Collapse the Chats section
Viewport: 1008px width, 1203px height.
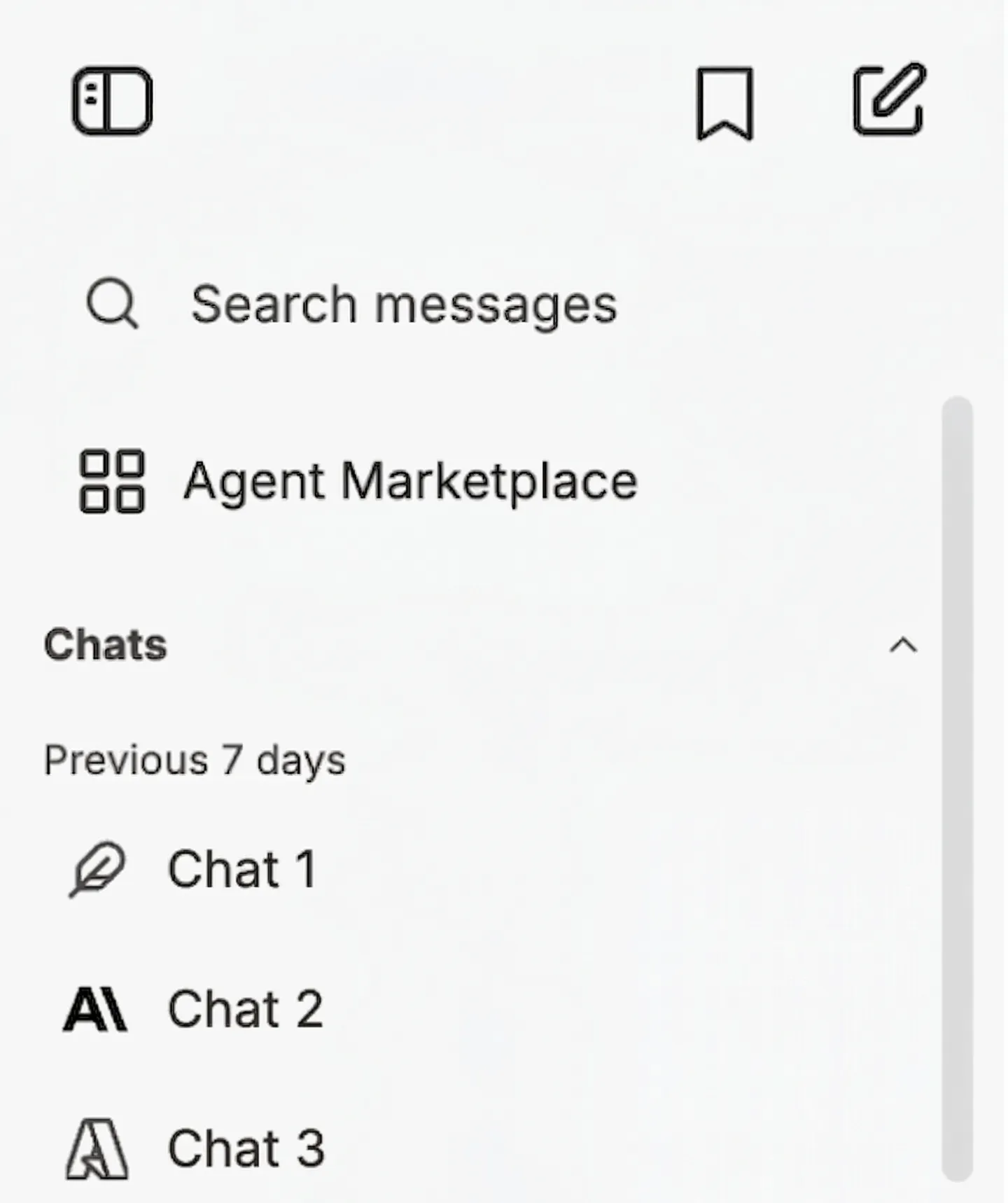click(903, 645)
